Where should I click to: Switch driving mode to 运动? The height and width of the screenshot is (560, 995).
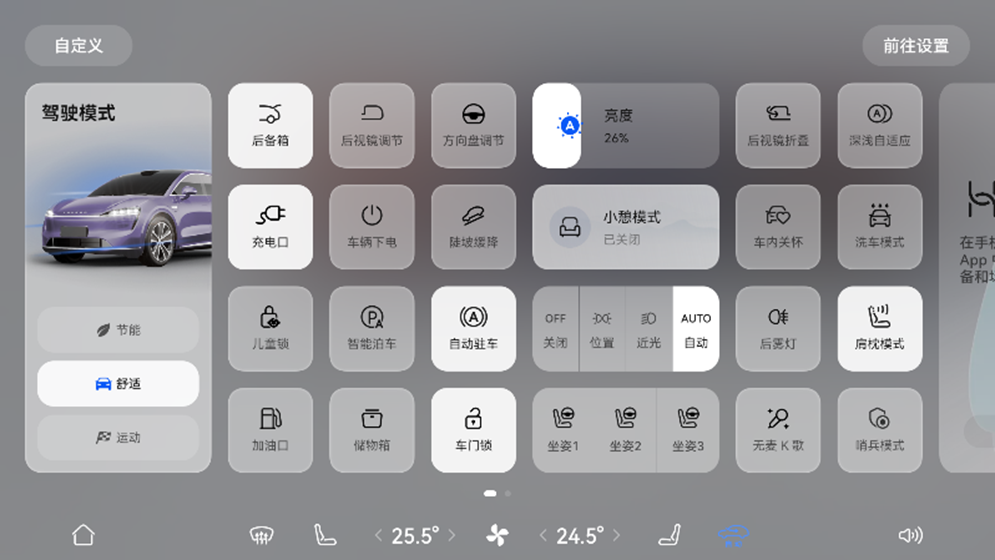118,438
